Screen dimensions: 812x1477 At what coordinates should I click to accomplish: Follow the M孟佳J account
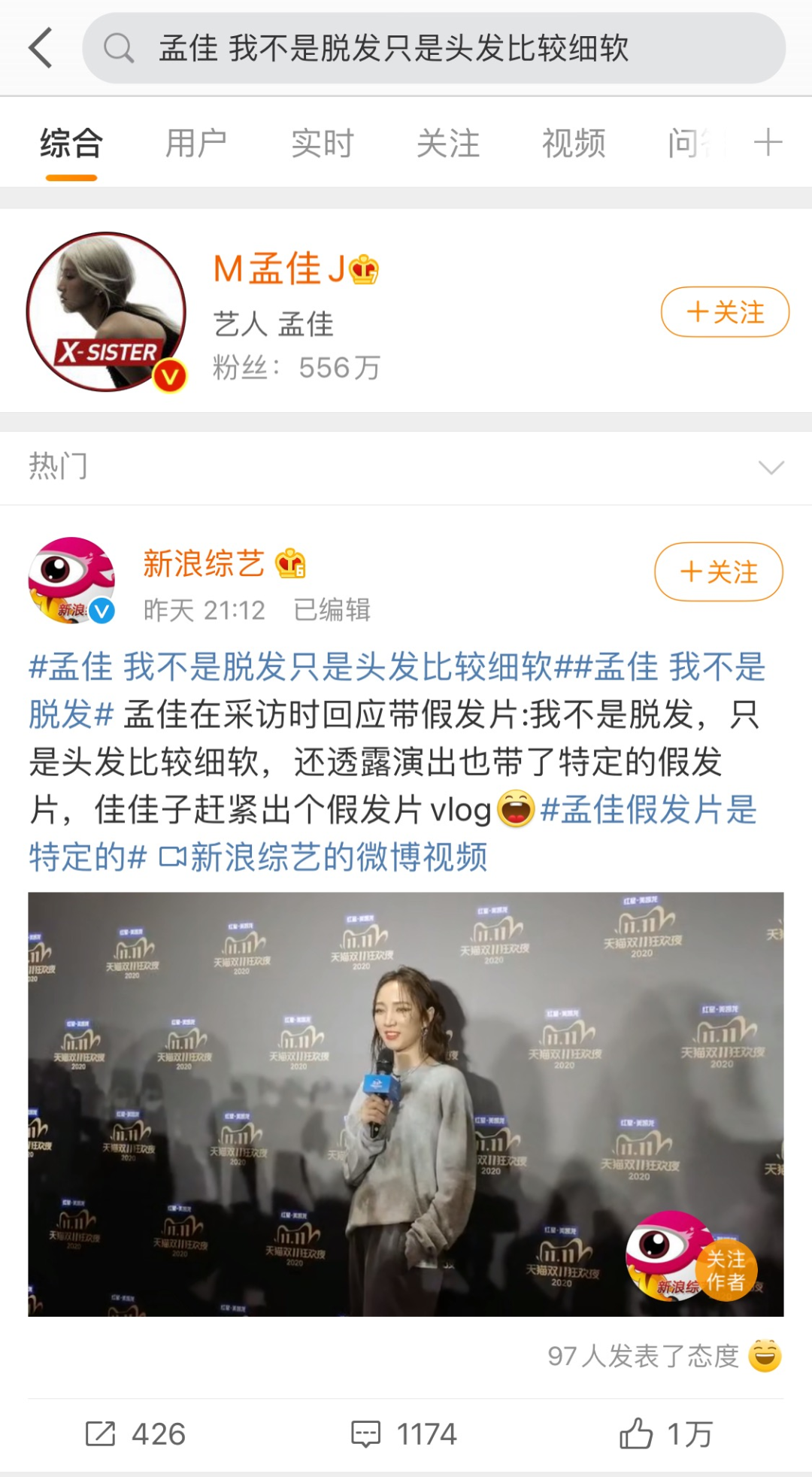[x=725, y=312]
